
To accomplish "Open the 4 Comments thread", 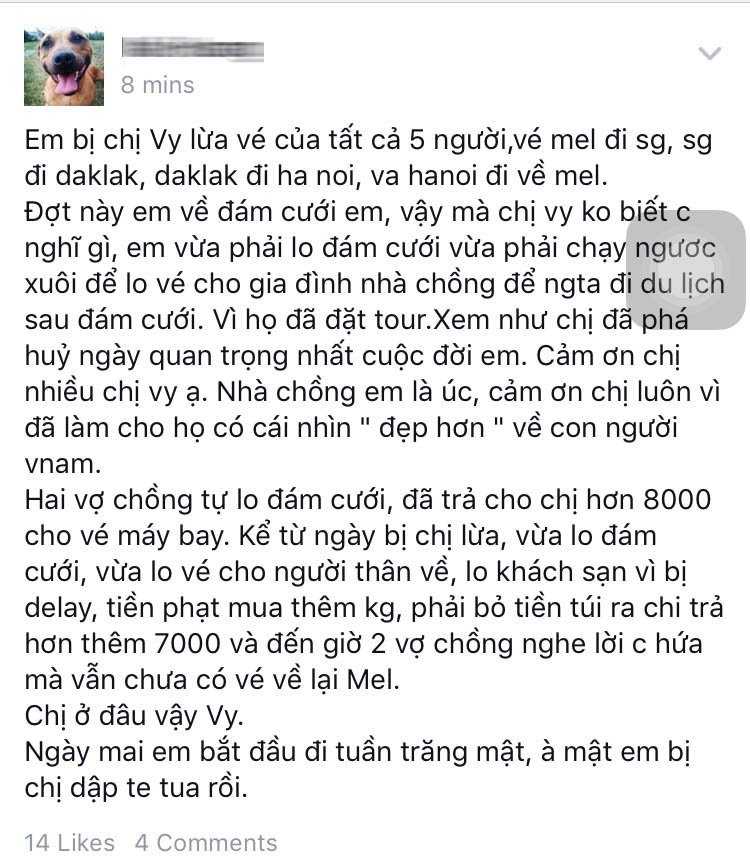I will pos(206,842).
